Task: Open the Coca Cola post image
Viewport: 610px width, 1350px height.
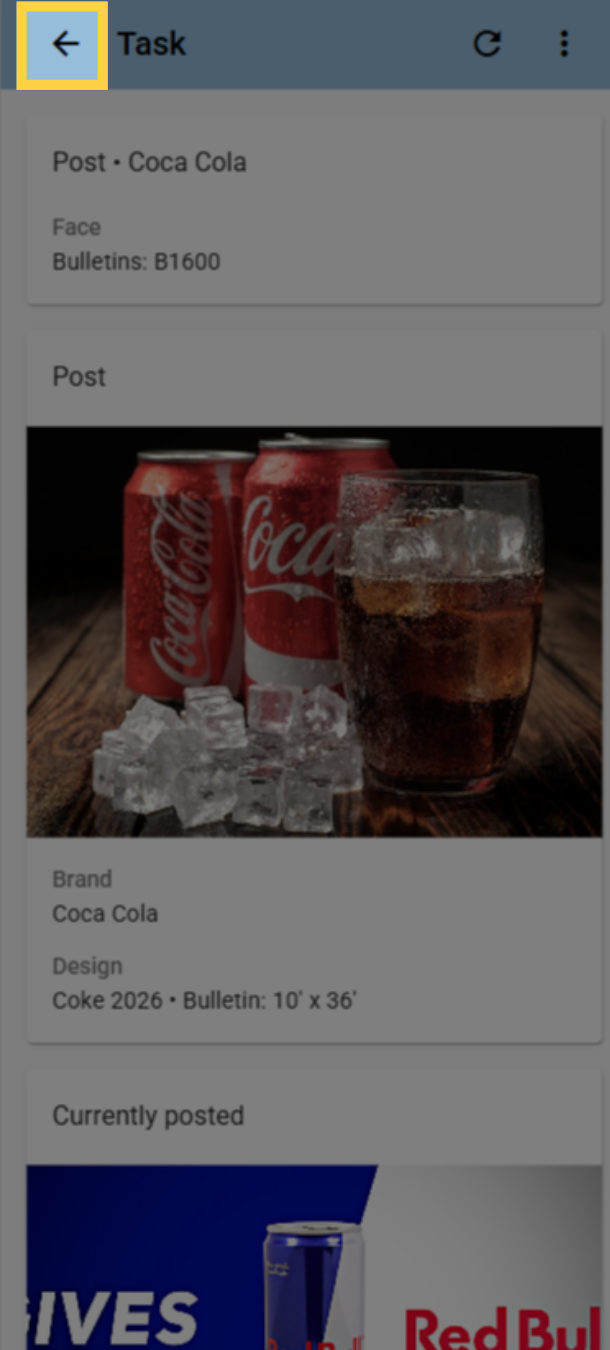Action: 314,632
